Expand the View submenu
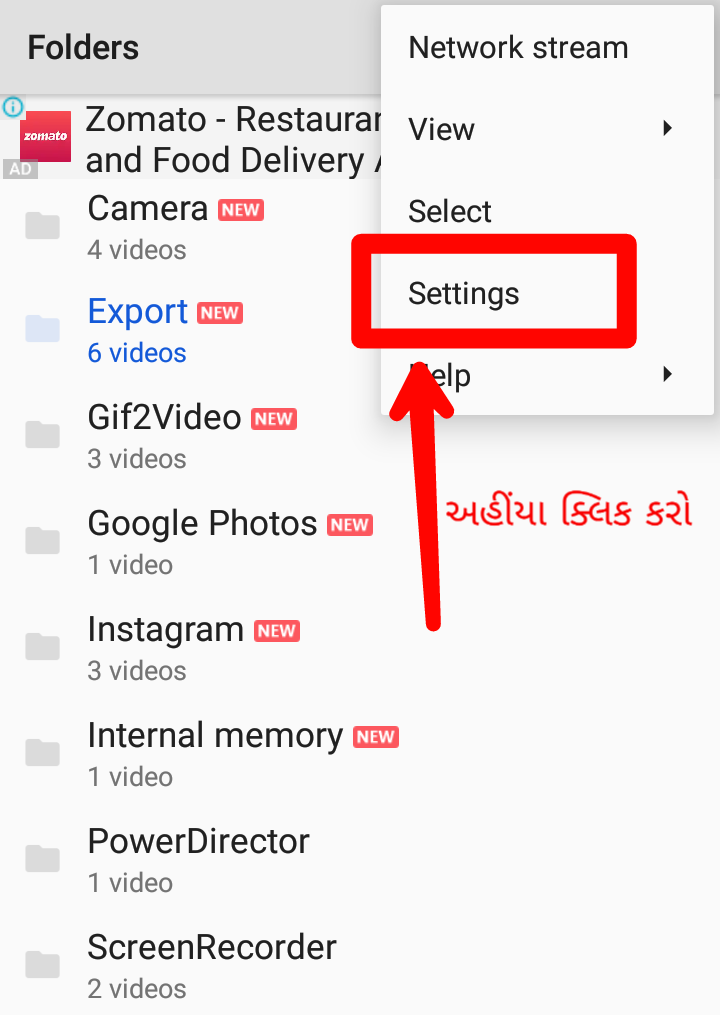Image resolution: width=720 pixels, height=1015 pixels. click(540, 130)
